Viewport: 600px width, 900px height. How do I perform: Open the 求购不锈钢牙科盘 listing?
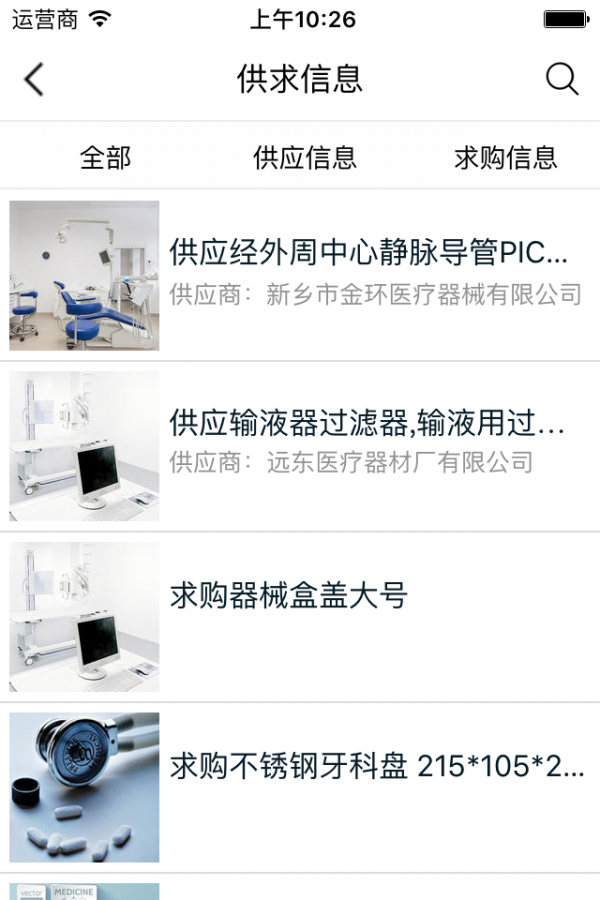376,767
